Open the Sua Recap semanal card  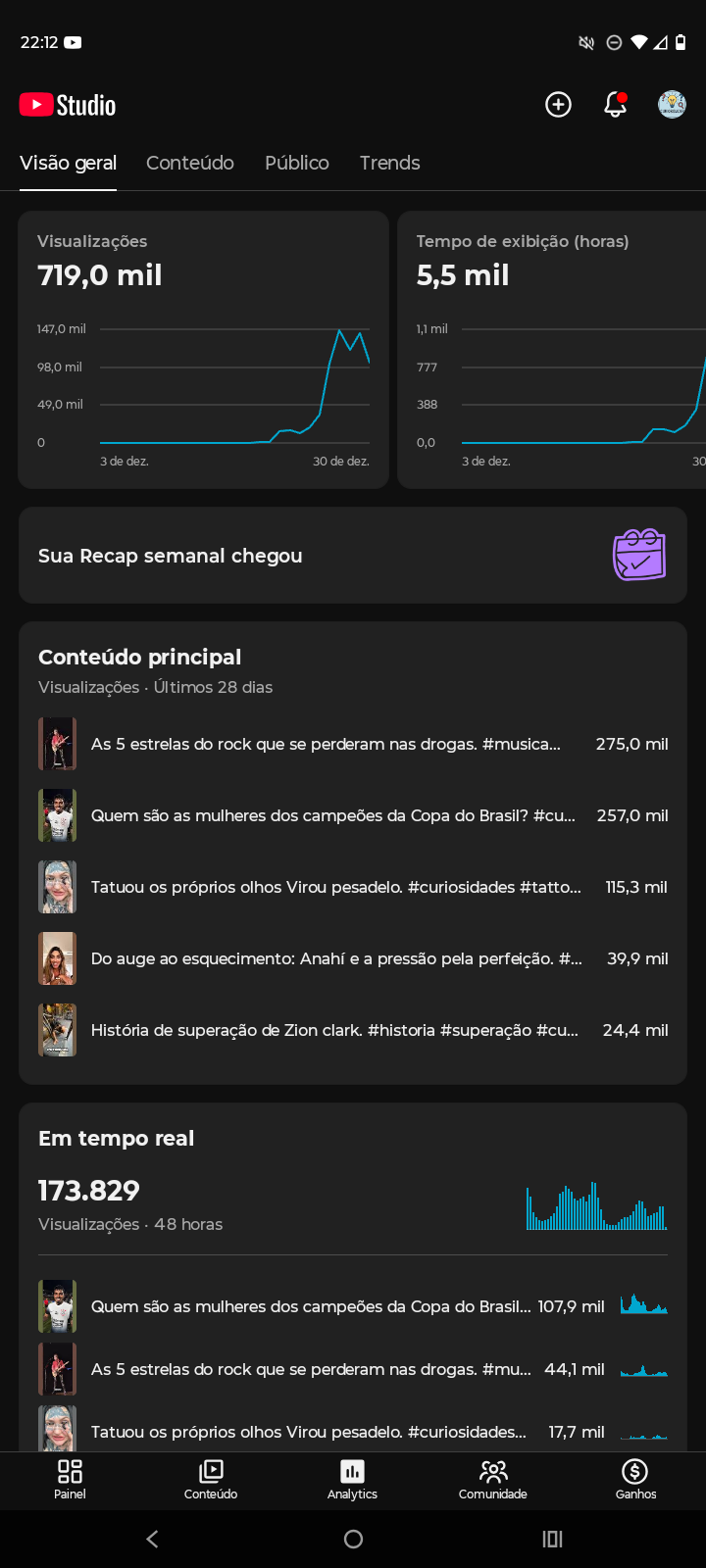[353, 556]
